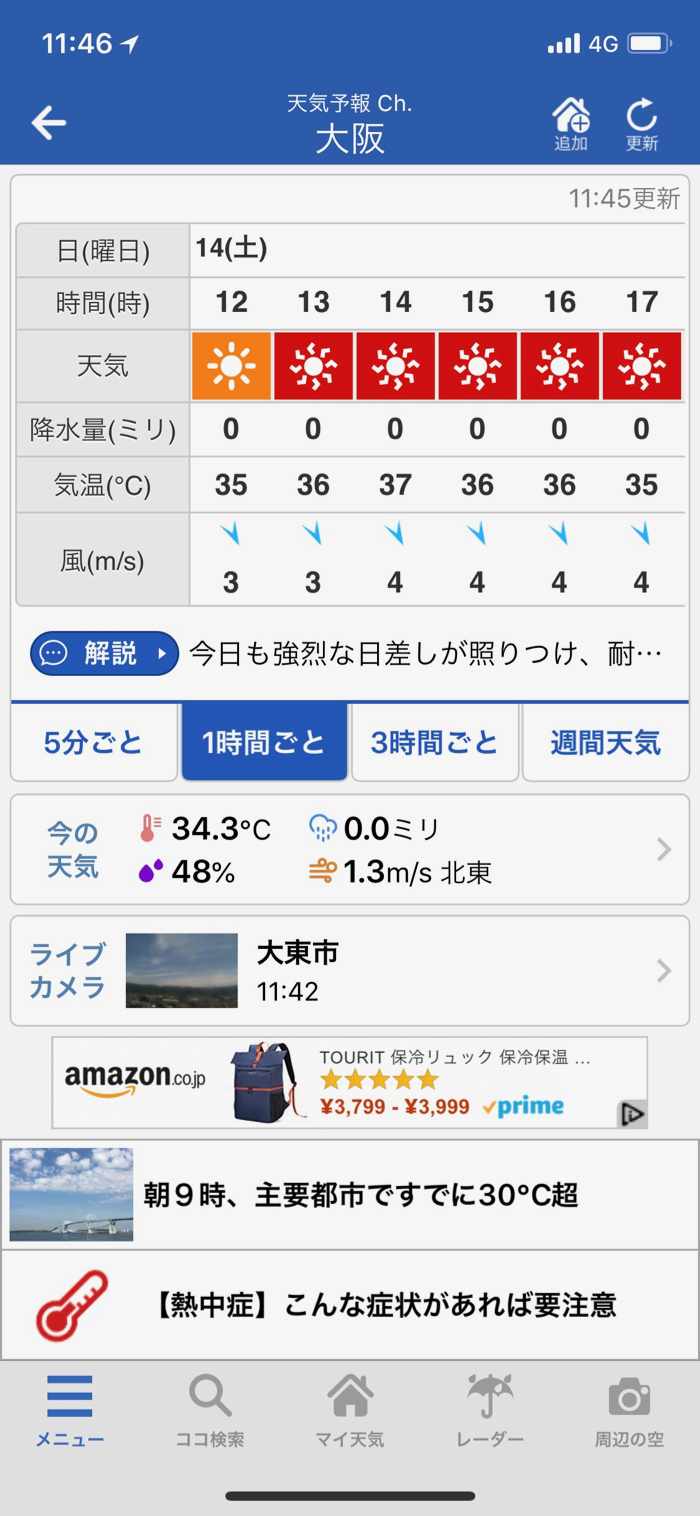The width and height of the screenshot is (700, 1516).
Task: Open the 解説 weather commentary
Action: pyautogui.click(x=104, y=654)
